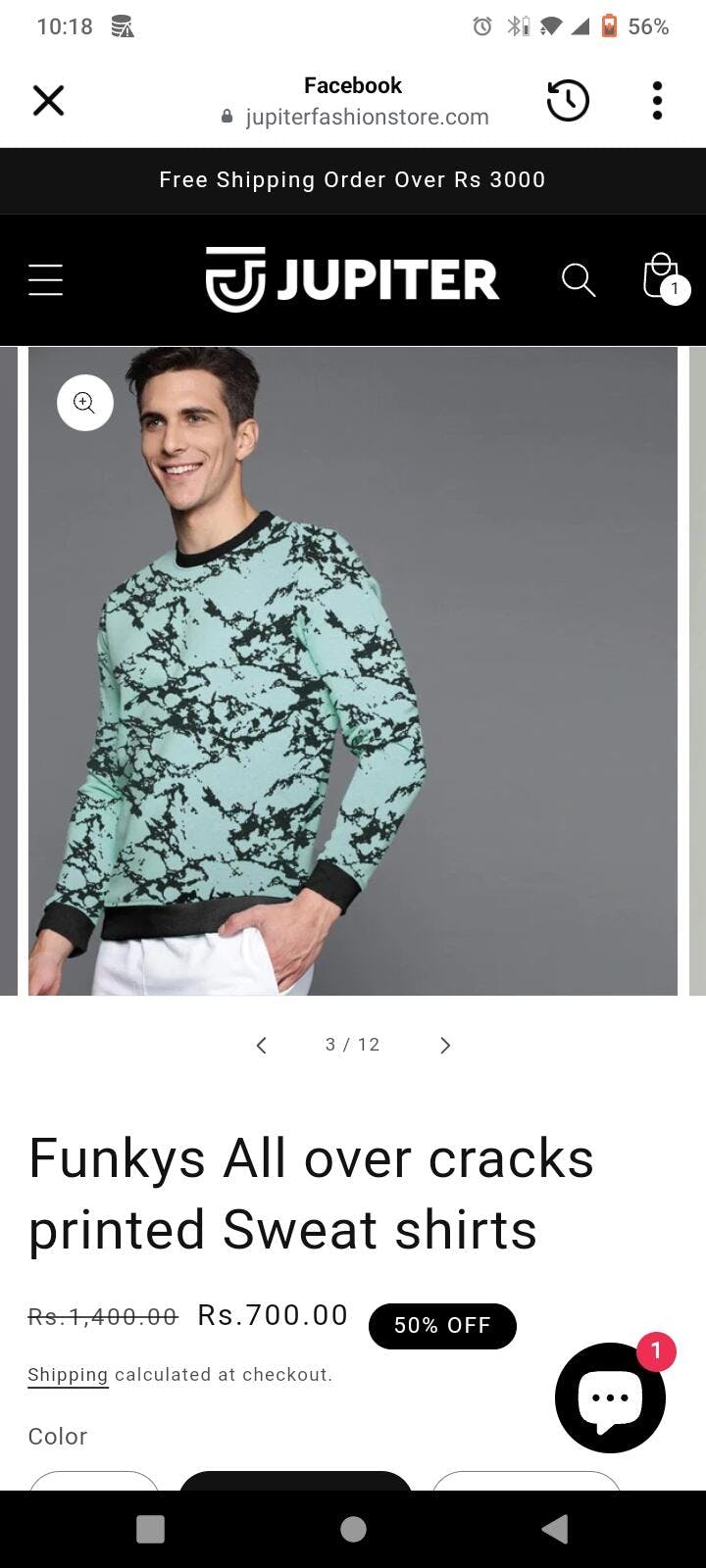706x1568 pixels.
Task: Open the browser overflow menu
Action: 657,100
